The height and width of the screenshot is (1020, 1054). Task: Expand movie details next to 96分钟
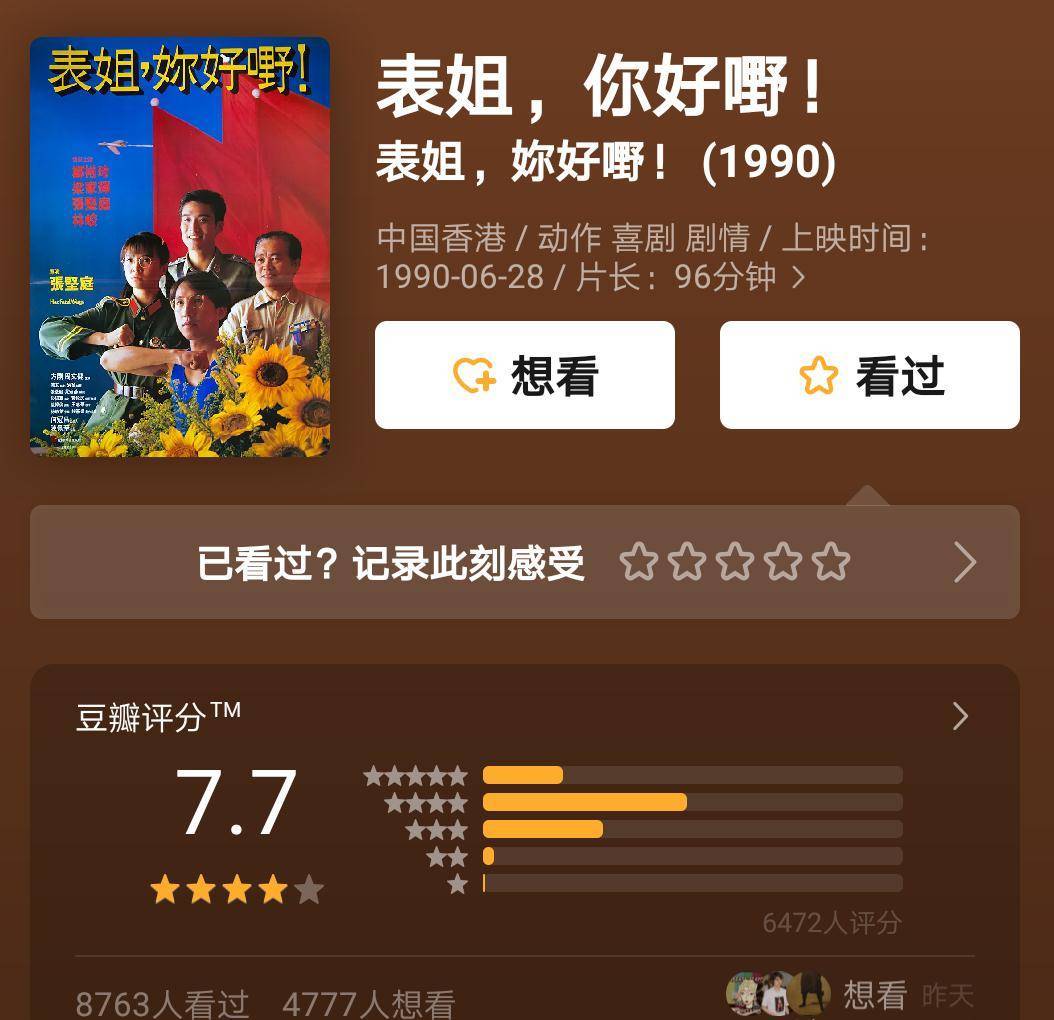tap(798, 277)
